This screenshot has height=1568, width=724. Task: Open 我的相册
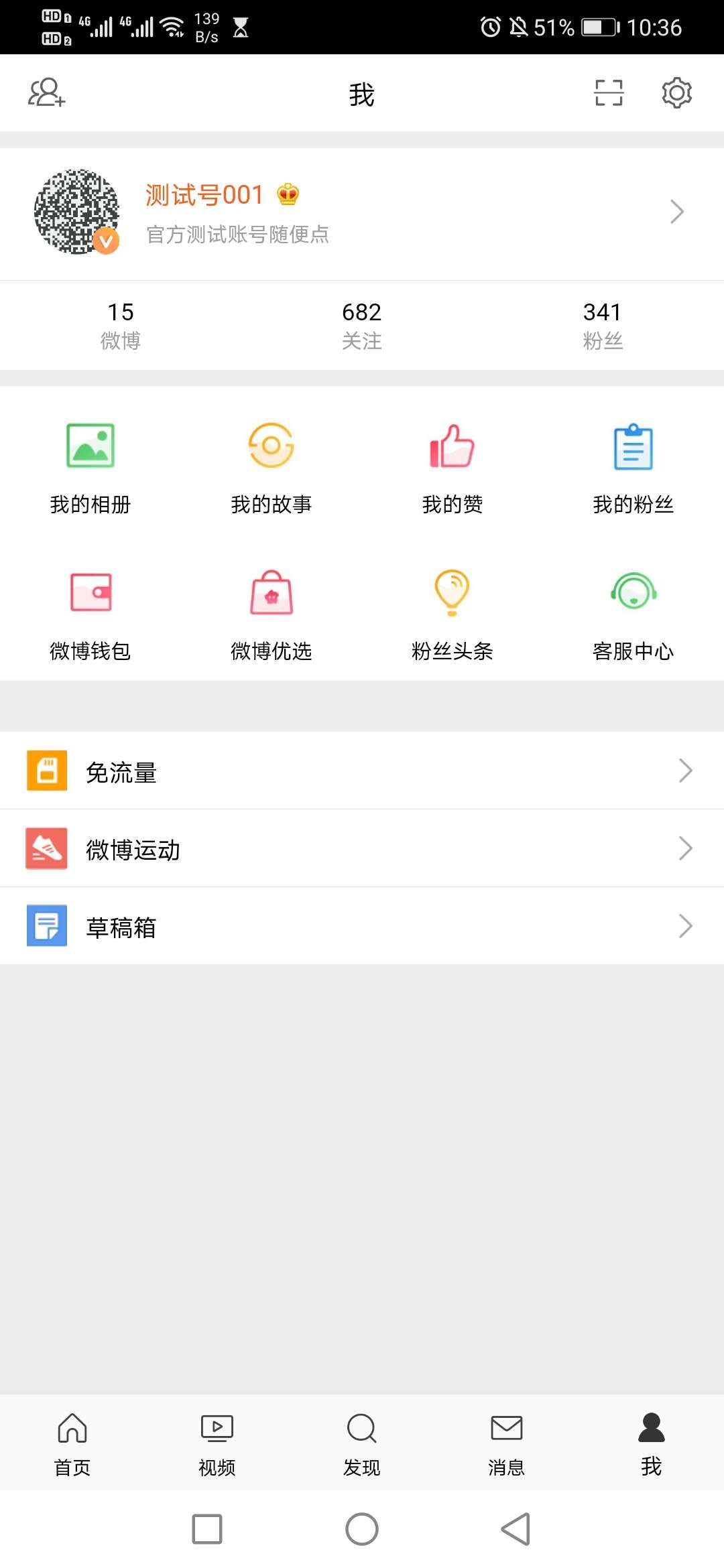pyautogui.click(x=90, y=467)
